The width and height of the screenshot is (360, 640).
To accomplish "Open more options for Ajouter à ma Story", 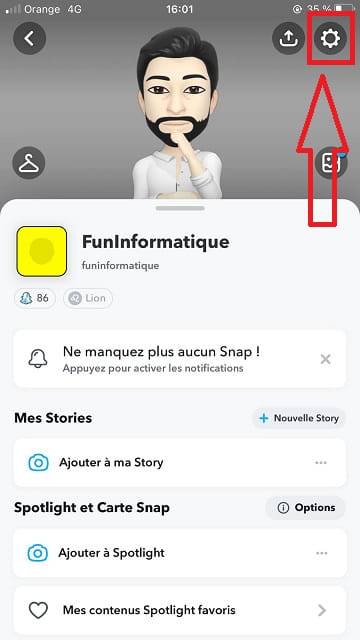I will [x=321, y=463].
